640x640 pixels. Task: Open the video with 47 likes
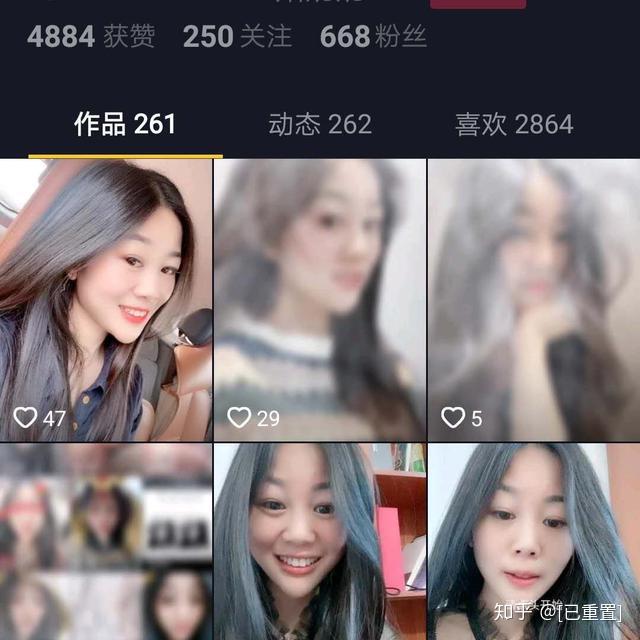[105, 300]
